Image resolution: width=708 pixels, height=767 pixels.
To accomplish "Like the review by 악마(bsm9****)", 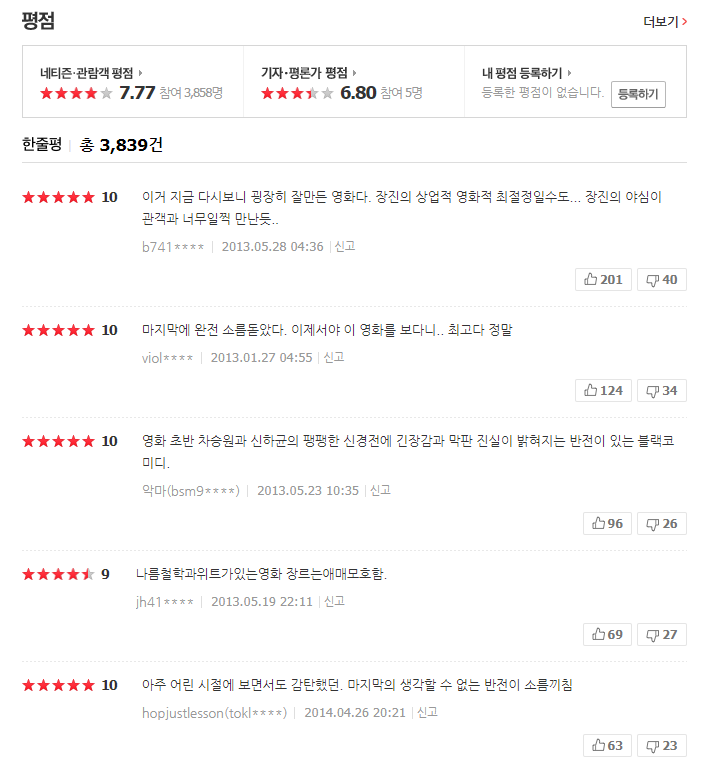I will 607,523.
